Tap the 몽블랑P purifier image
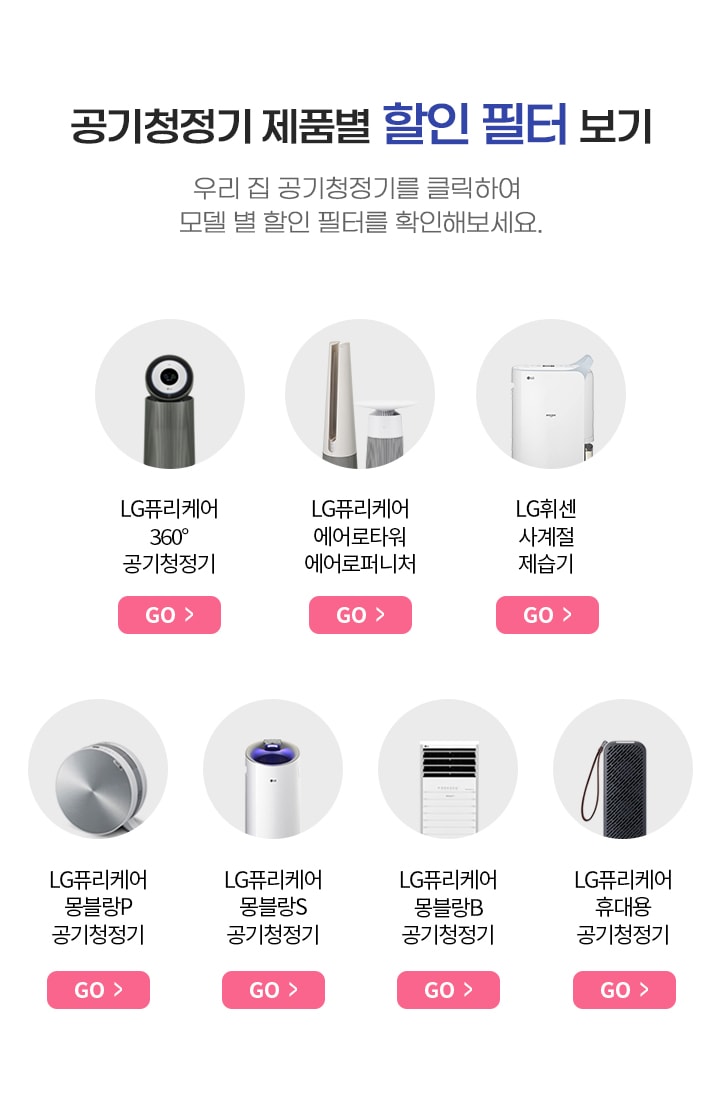This screenshot has width=720, height=1117. click(98, 770)
